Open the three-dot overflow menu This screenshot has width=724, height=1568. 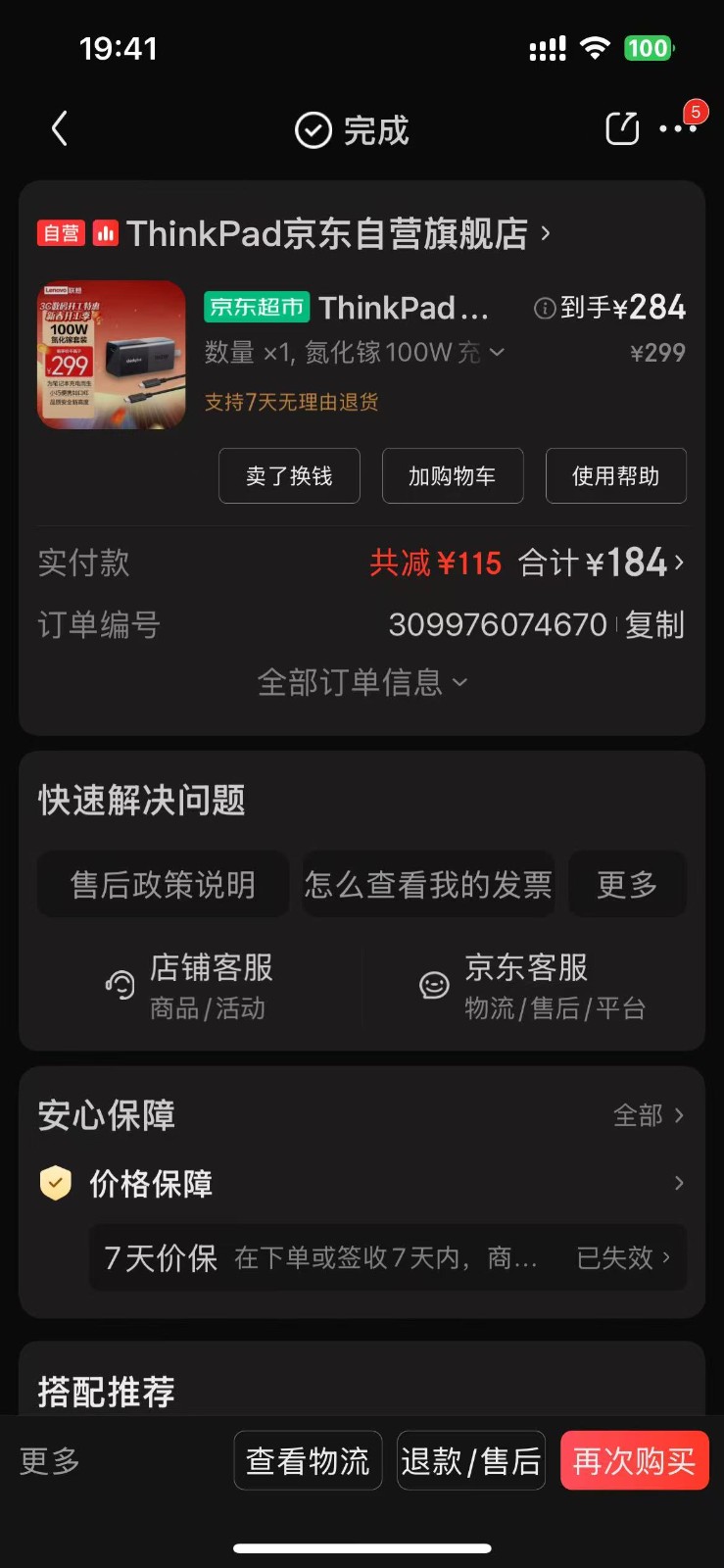pos(677,128)
